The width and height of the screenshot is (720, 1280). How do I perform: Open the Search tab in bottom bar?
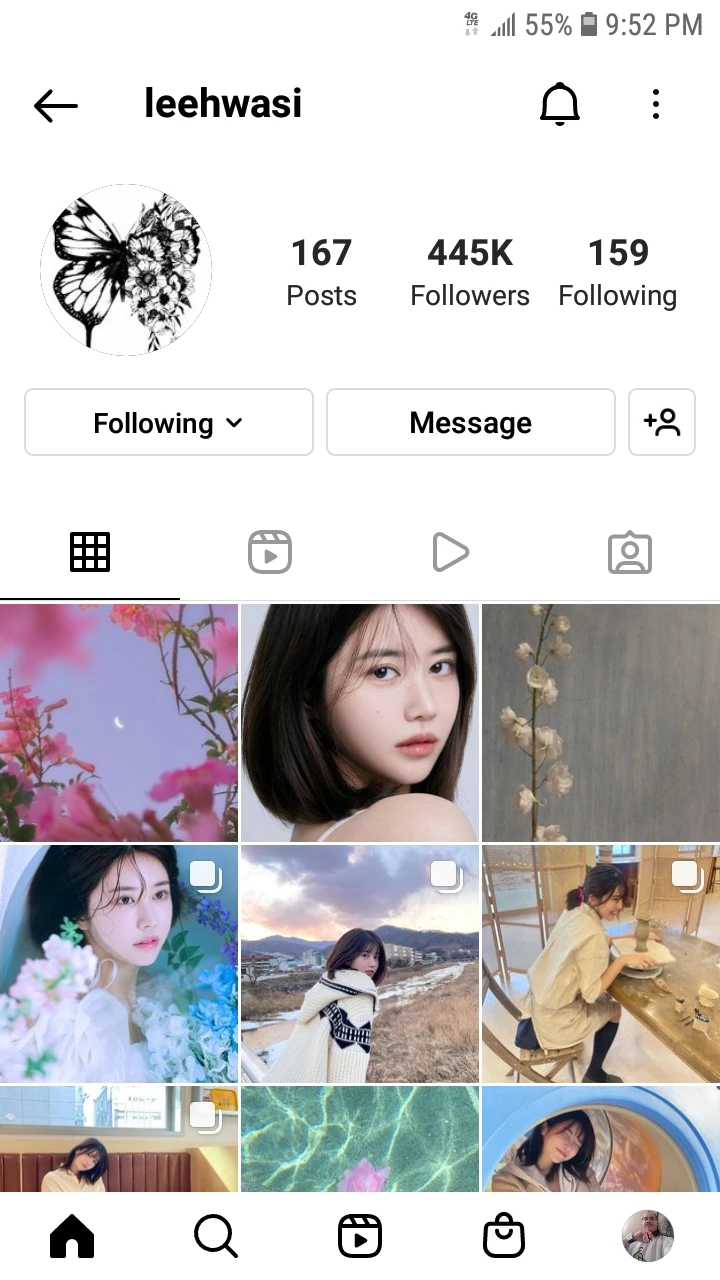click(x=216, y=1237)
